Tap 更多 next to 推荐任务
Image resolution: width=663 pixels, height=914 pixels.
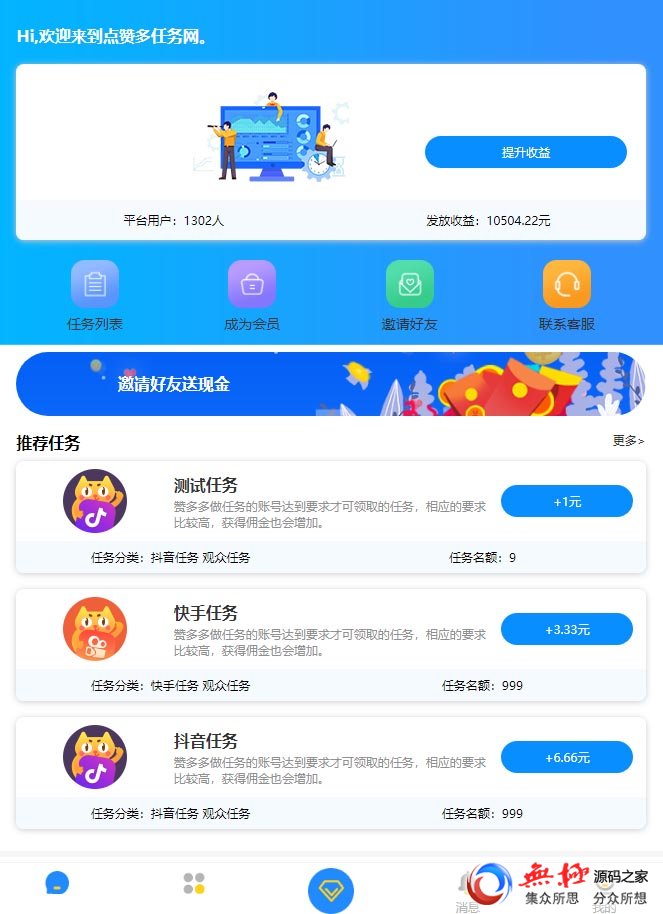pyautogui.click(x=628, y=440)
